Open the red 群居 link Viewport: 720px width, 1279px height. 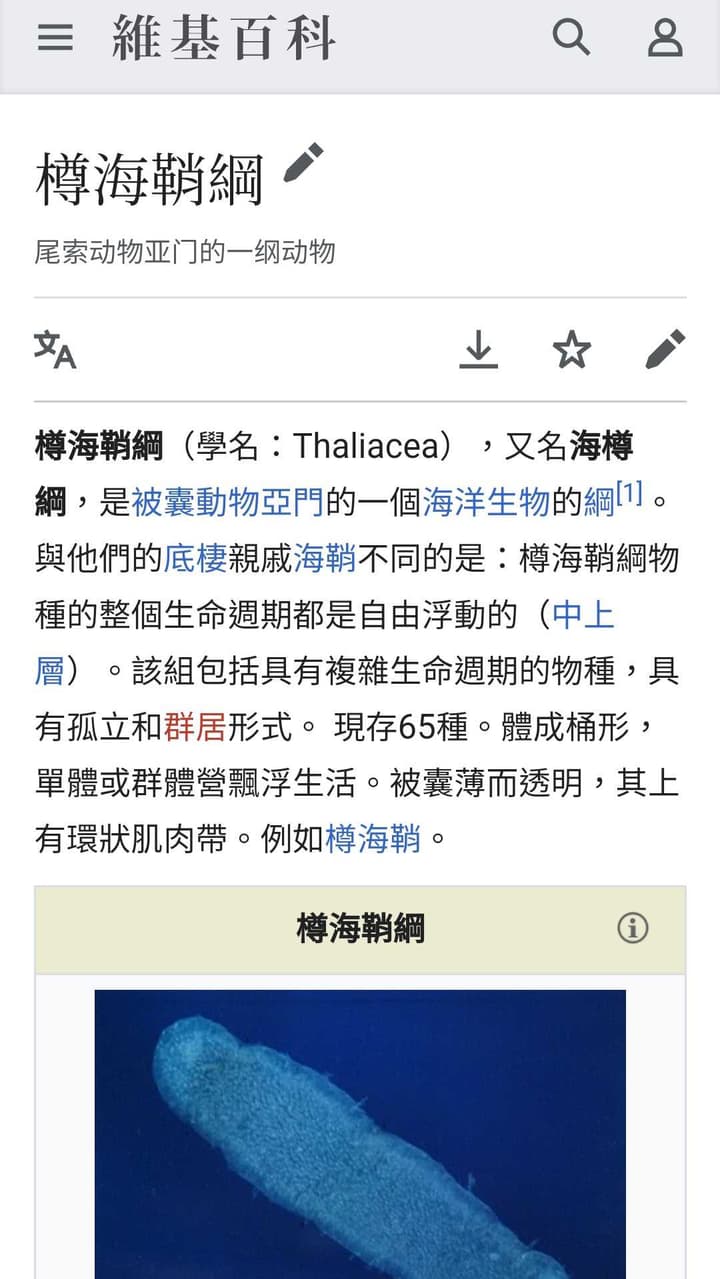click(x=195, y=725)
